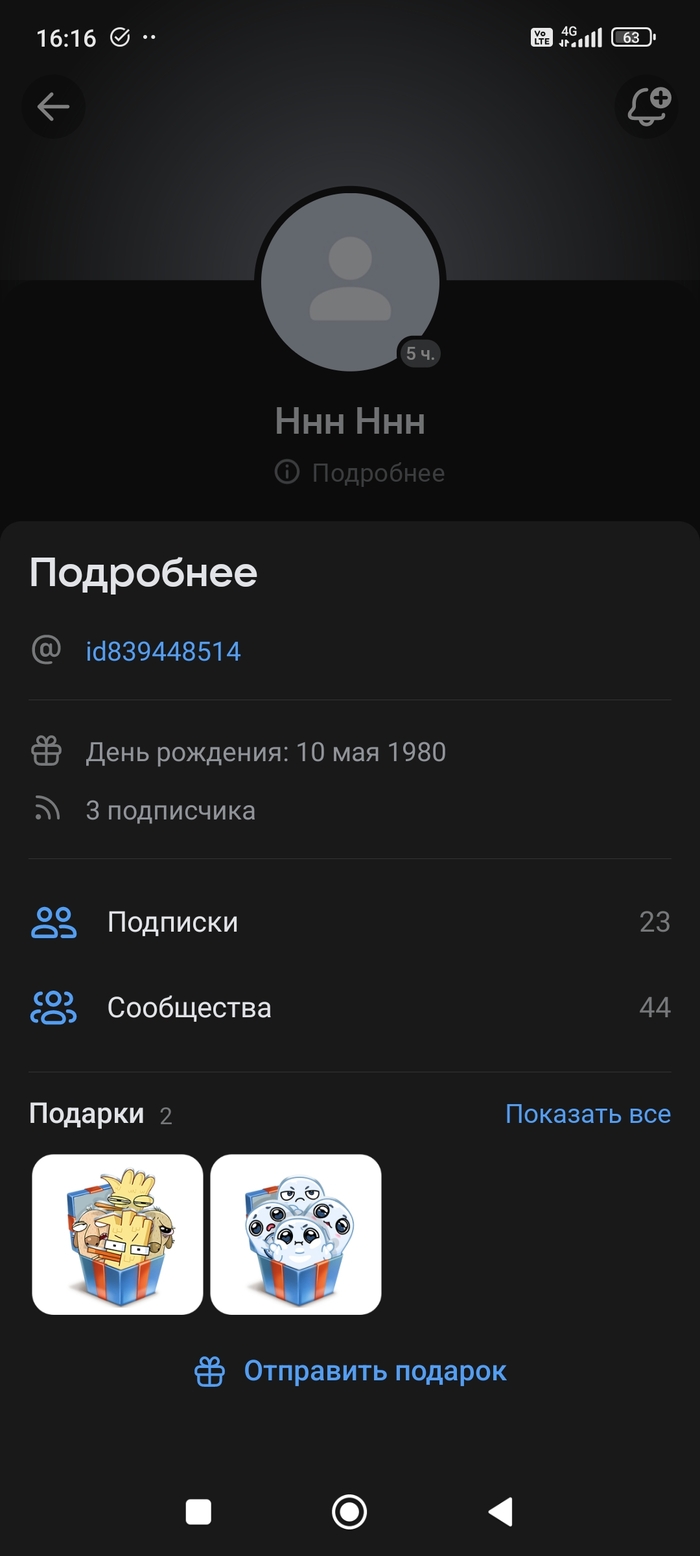Open the yellow character gift box
Image resolution: width=700 pixels, height=1556 pixels.
pyautogui.click(x=118, y=1234)
